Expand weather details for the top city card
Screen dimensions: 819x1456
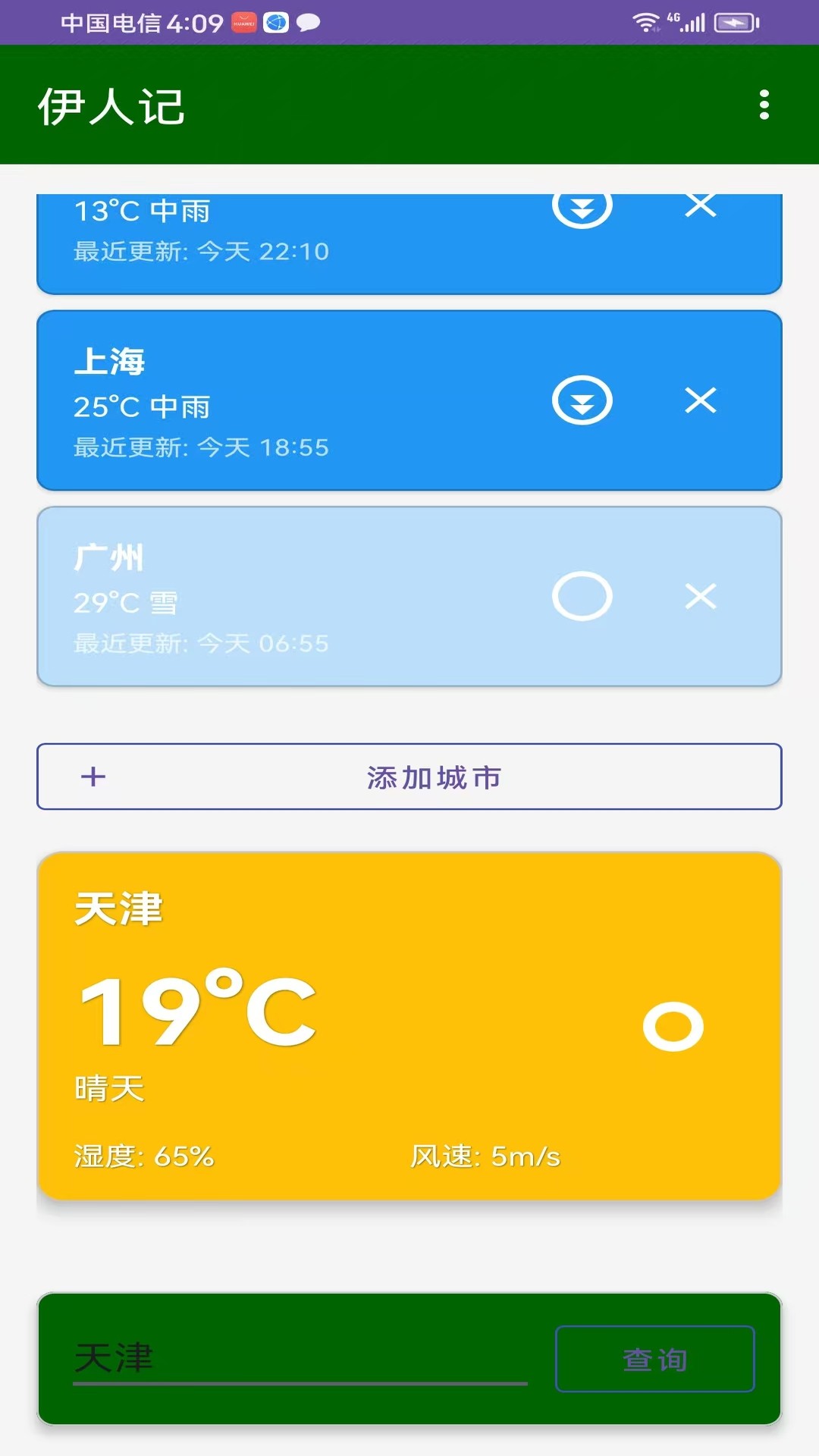(582, 206)
